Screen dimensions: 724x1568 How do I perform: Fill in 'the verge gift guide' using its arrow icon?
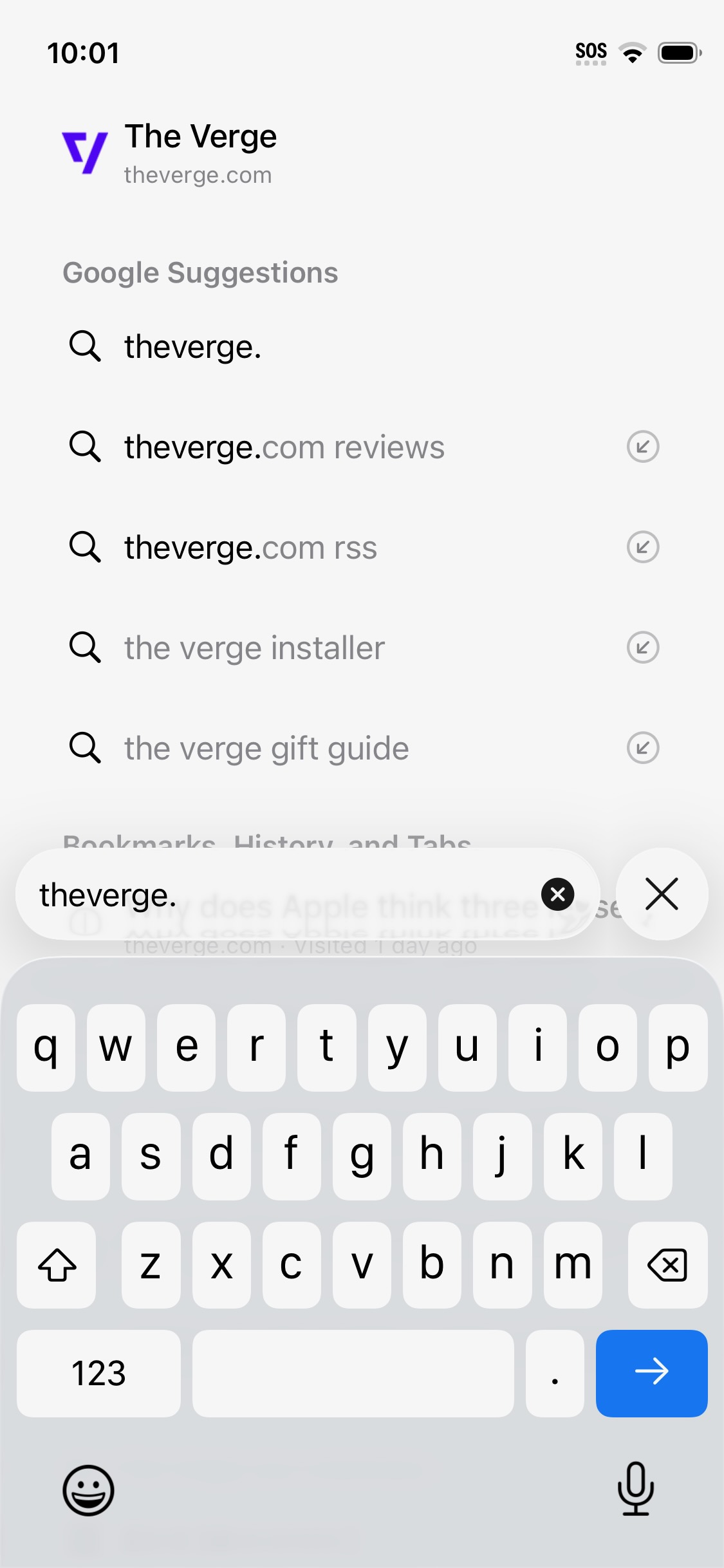tap(642, 748)
